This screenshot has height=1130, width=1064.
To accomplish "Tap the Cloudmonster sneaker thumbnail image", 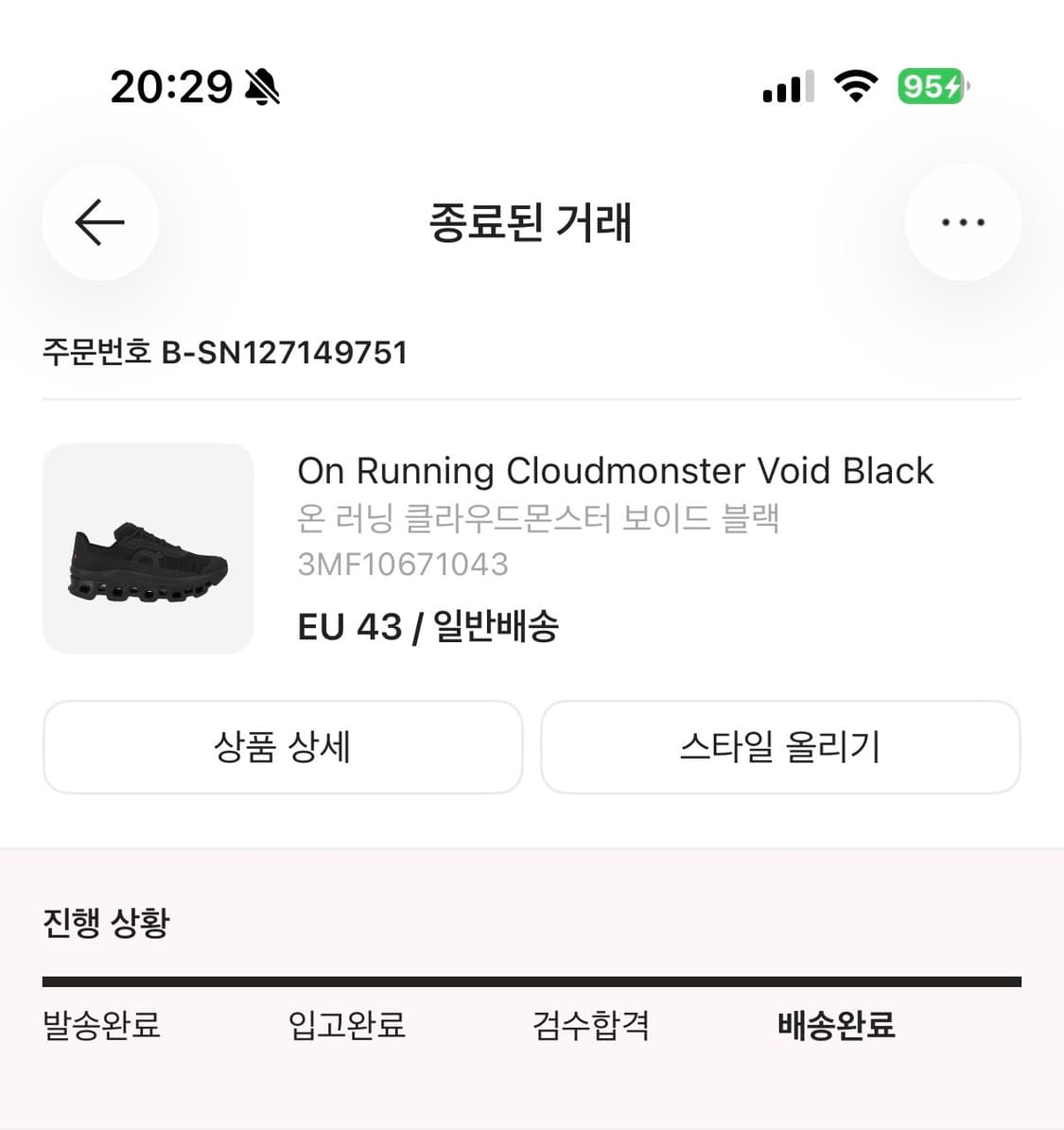I will click(x=147, y=547).
